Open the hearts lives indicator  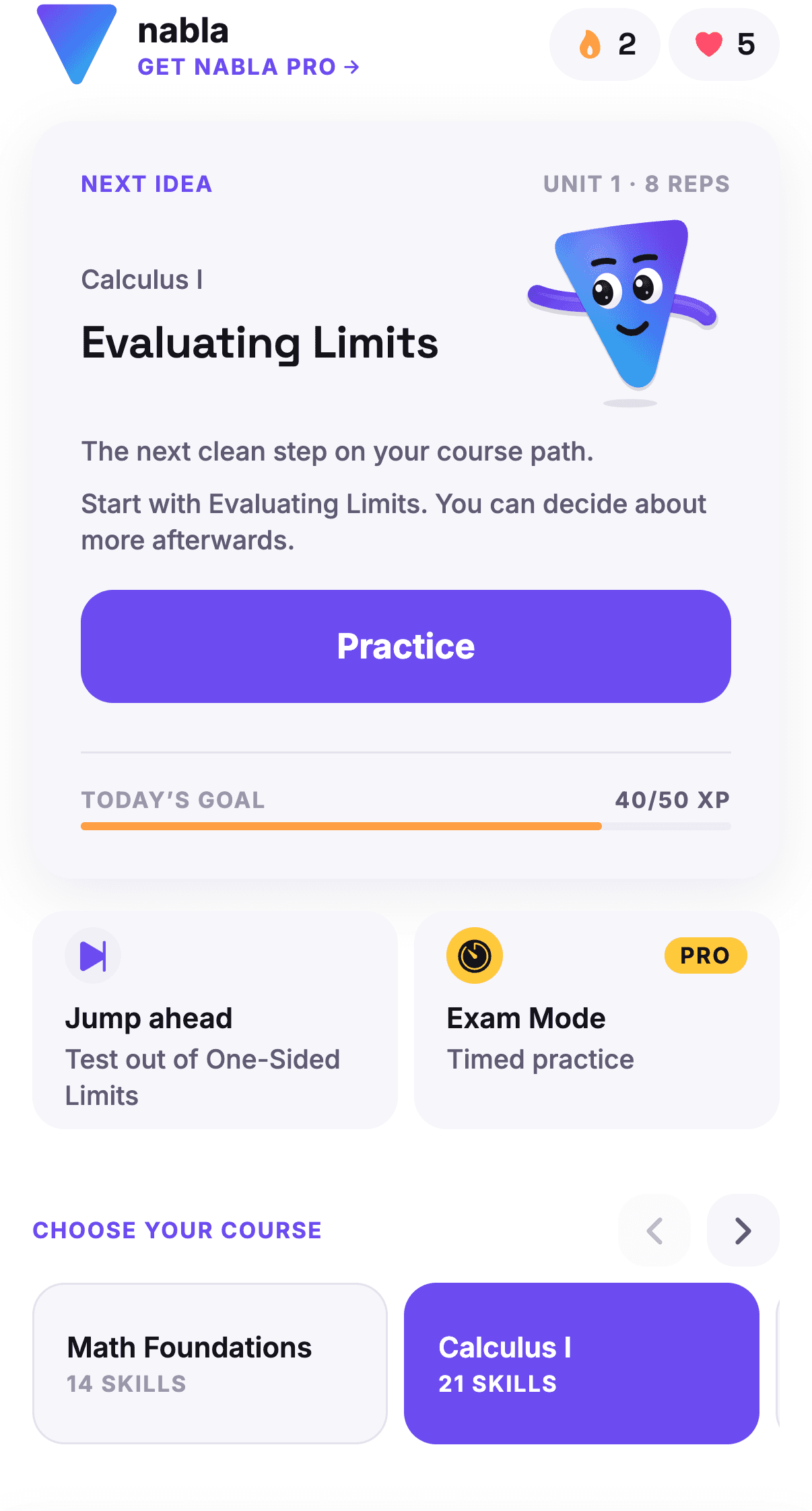click(724, 44)
